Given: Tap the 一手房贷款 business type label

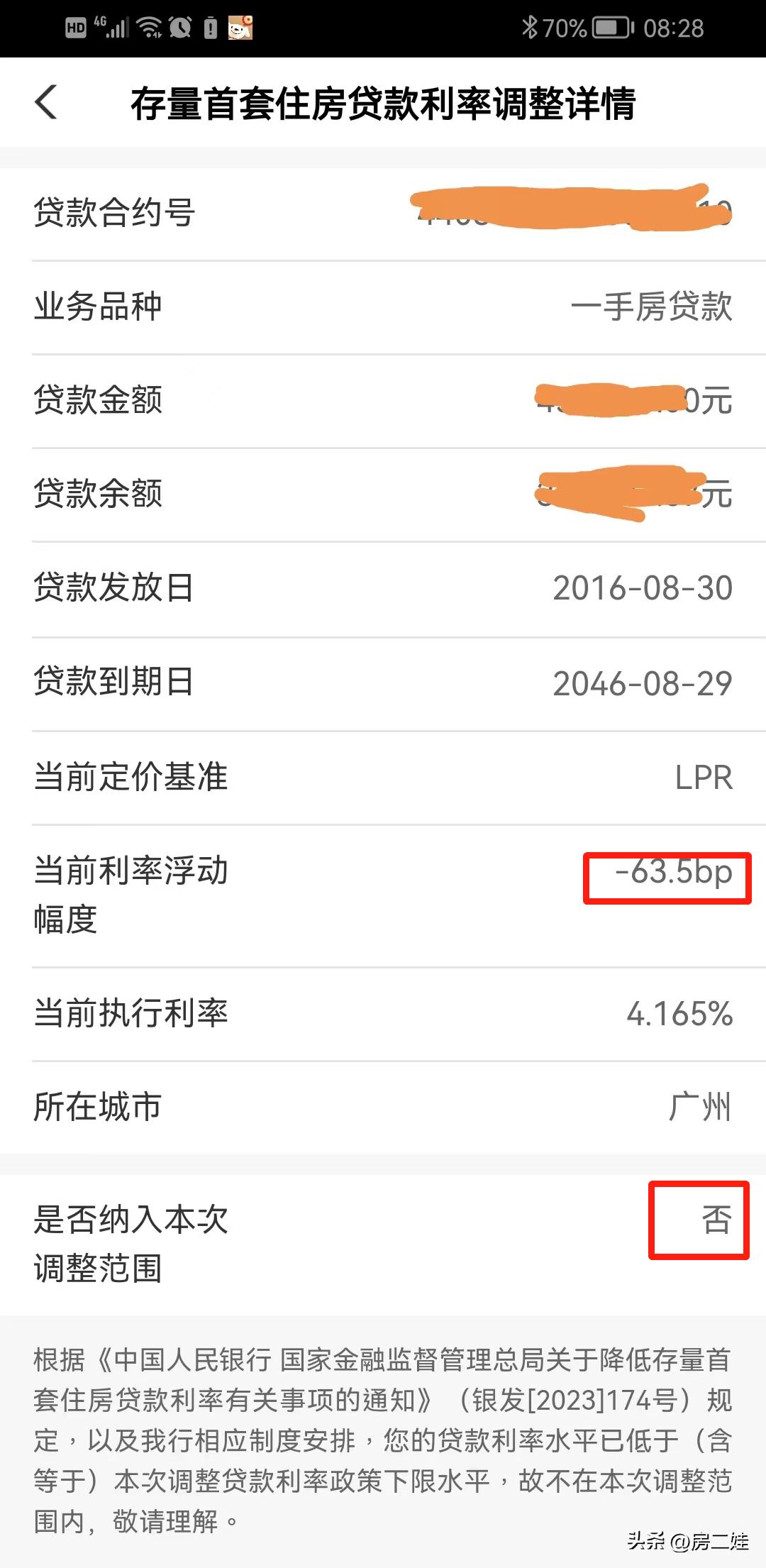Looking at the screenshot, I should (x=653, y=307).
